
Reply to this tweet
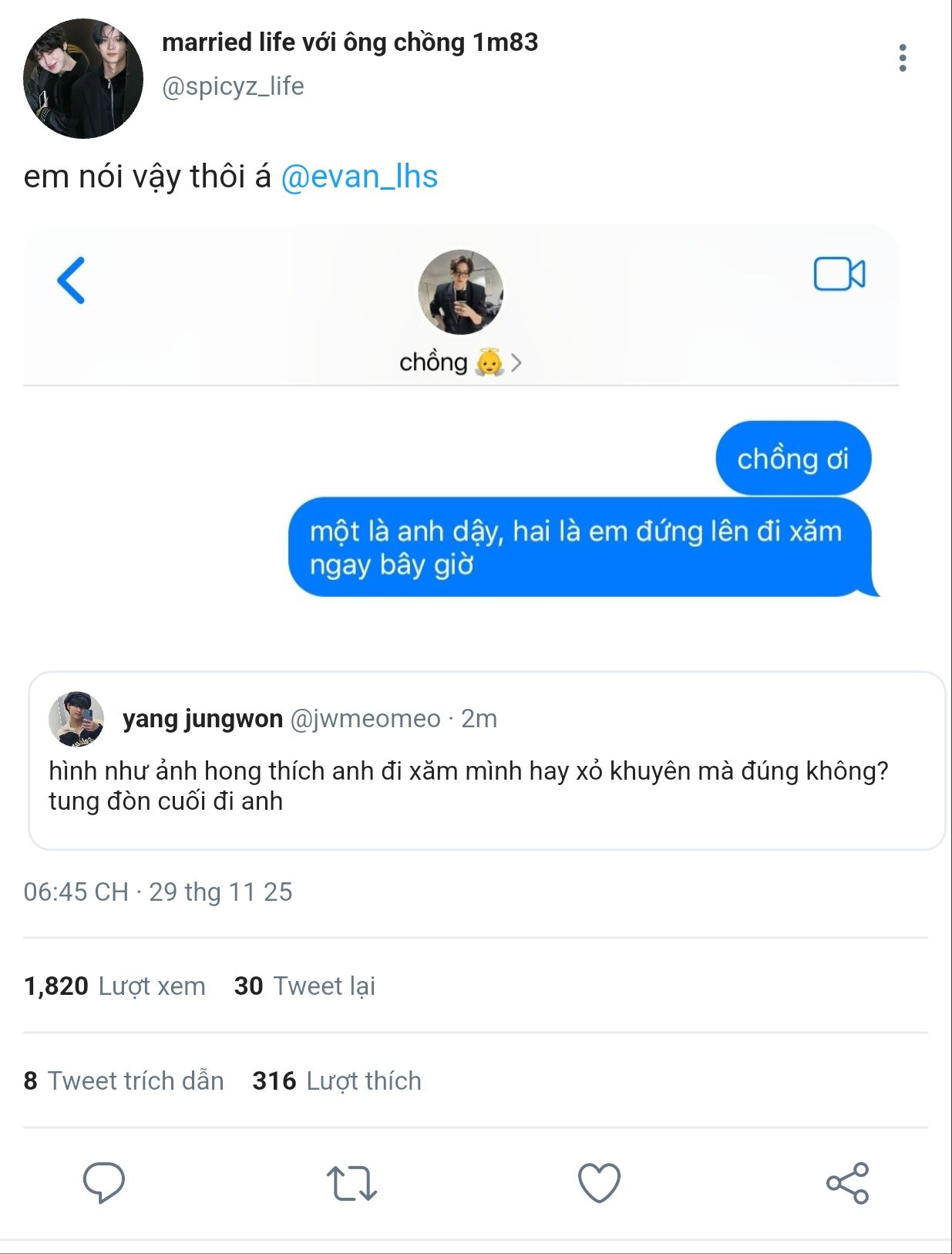click(x=104, y=1182)
